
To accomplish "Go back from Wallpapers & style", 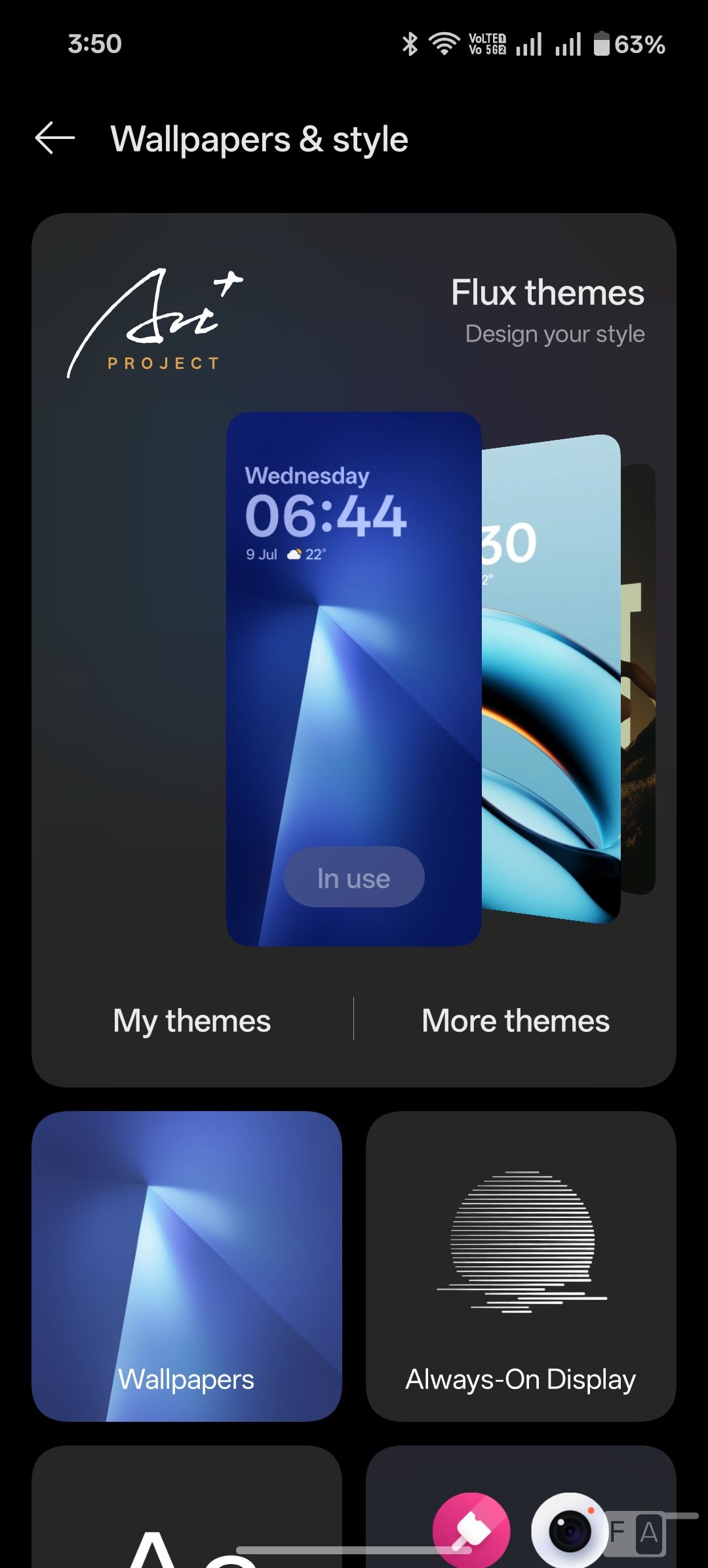I will [55, 138].
